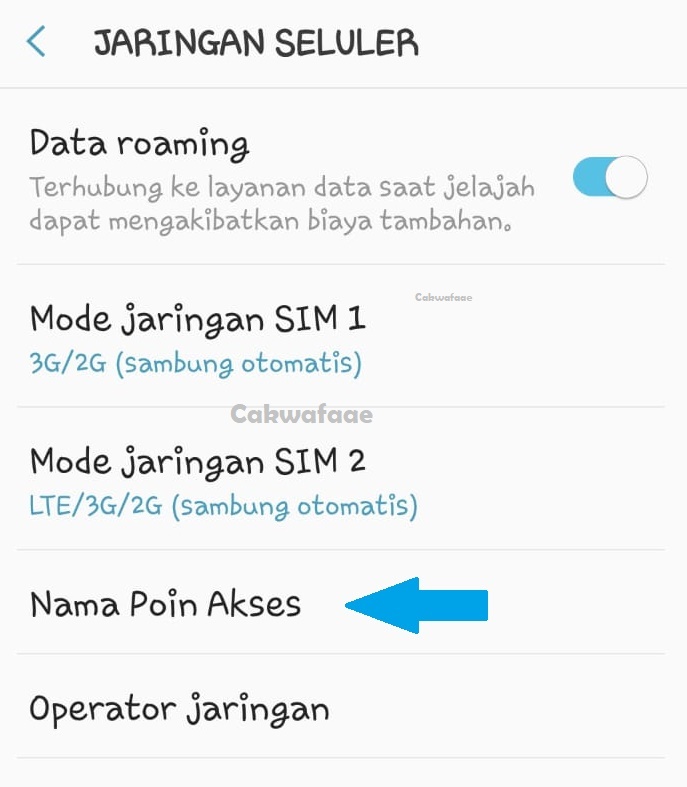The width and height of the screenshot is (687, 787).
Task: Go back from Jaringan Seluler
Action: pyautogui.click(x=37, y=43)
